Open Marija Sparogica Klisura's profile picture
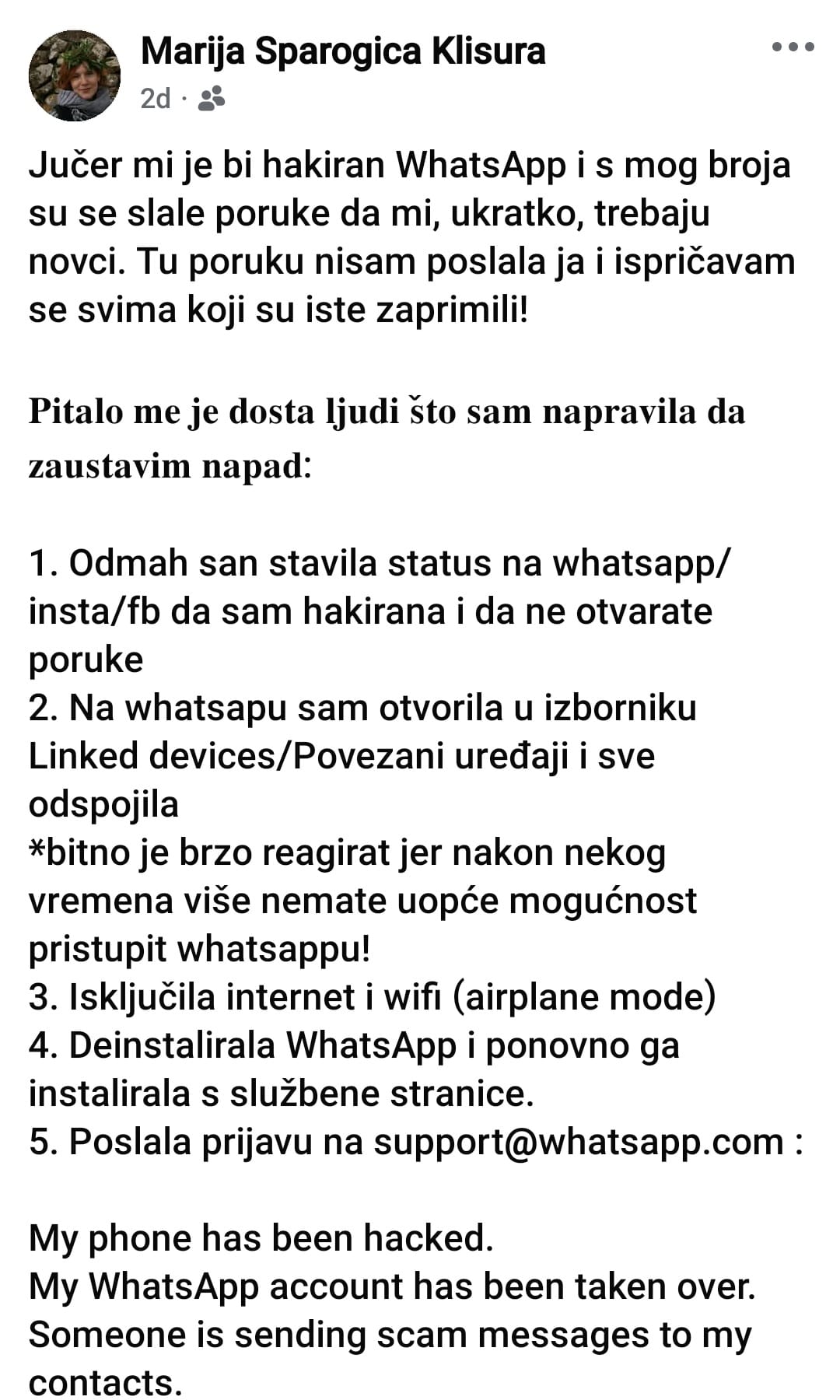This screenshot has height=1400, width=840. click(x=75, y=75)
